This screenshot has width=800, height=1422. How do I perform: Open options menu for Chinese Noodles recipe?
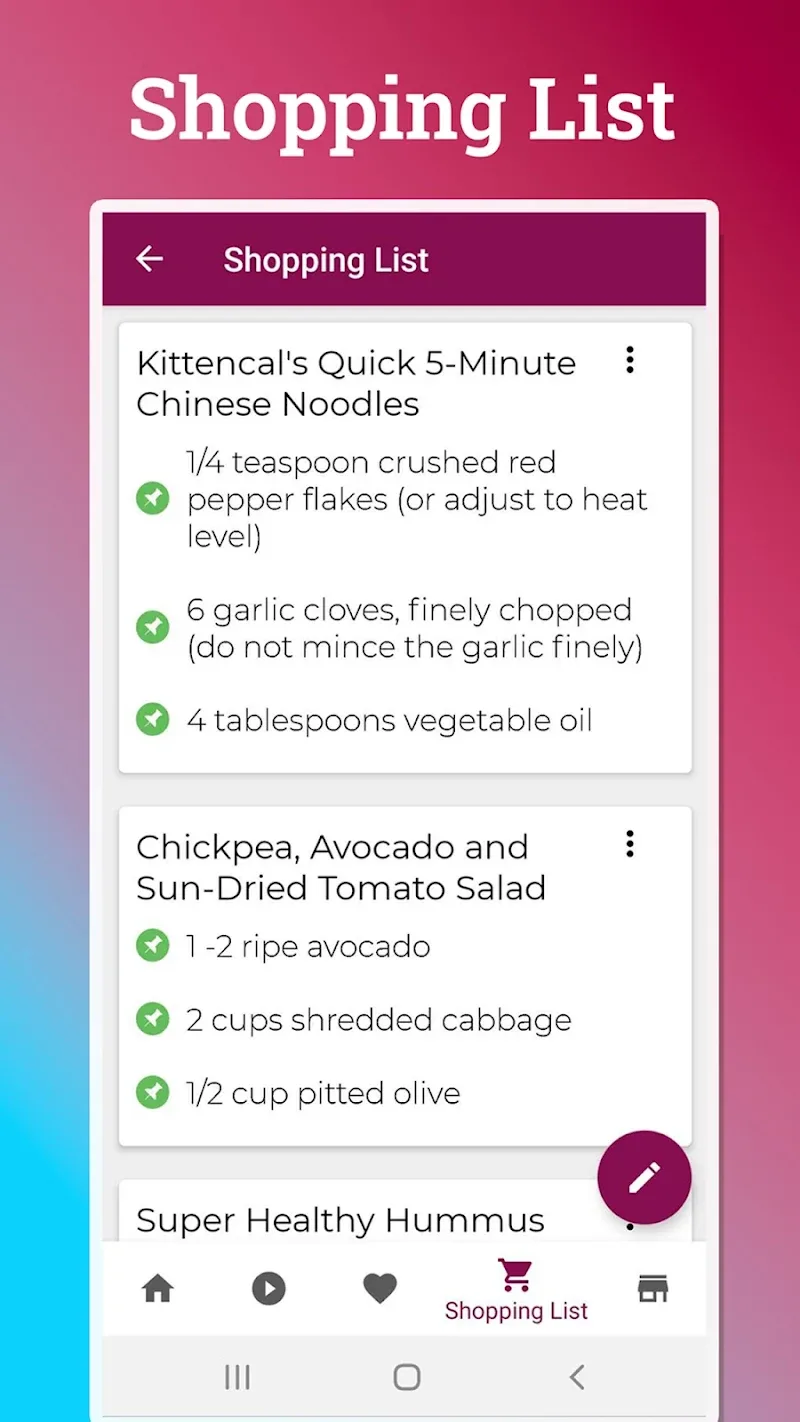[630, 361]
